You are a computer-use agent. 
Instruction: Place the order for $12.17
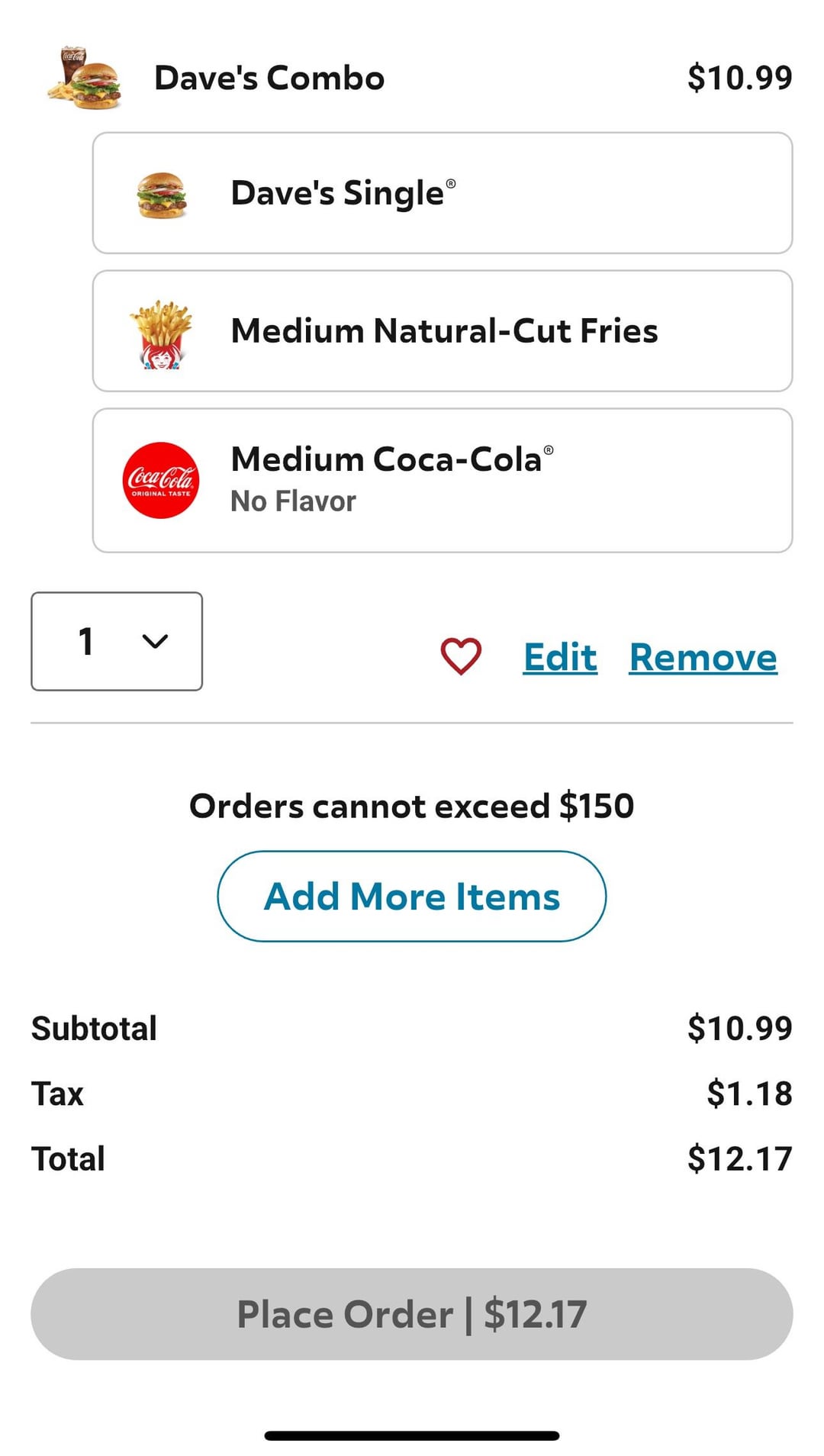pyautogui.click(x=412, y=1314)
